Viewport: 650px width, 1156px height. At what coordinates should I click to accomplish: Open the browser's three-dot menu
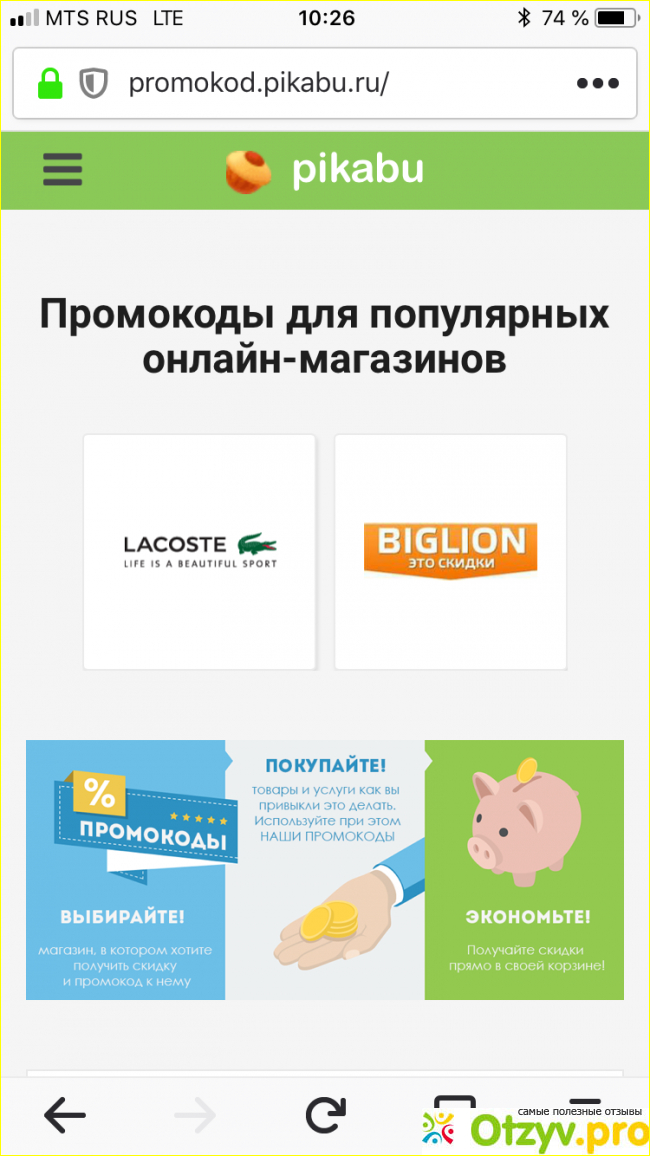[597, 83]
